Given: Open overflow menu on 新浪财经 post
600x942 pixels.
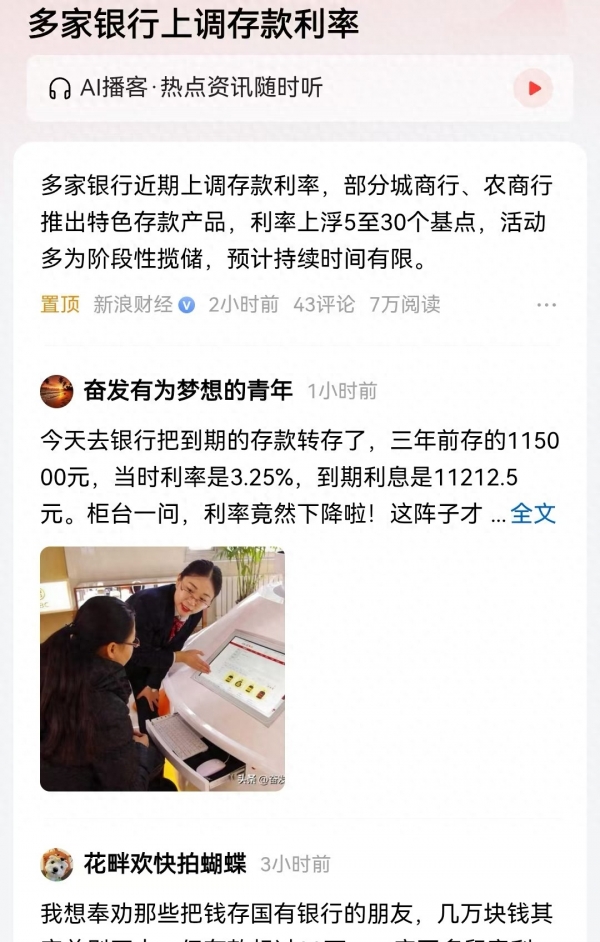Looking at the screenshot, I should point(546,305).
